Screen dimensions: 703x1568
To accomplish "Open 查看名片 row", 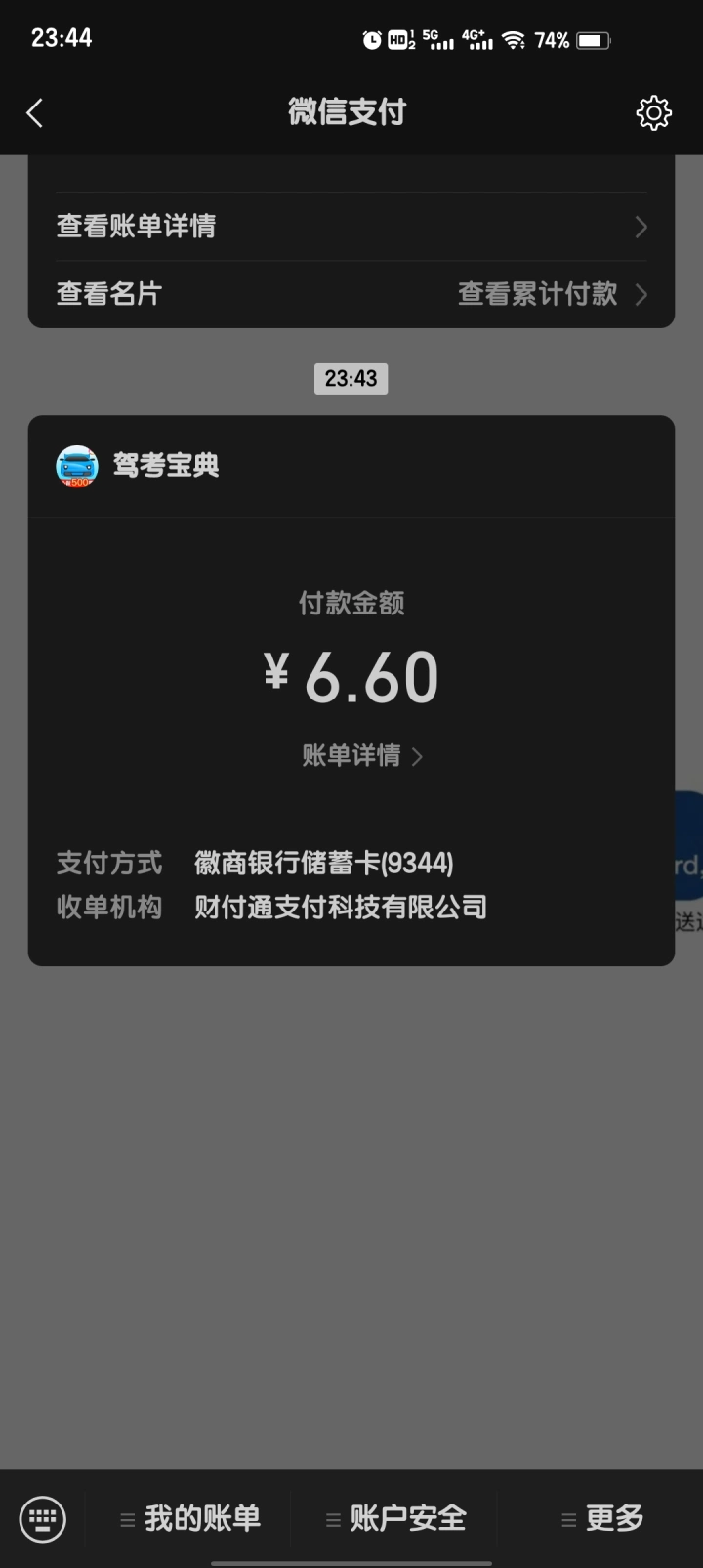I will tap(351, 294).
